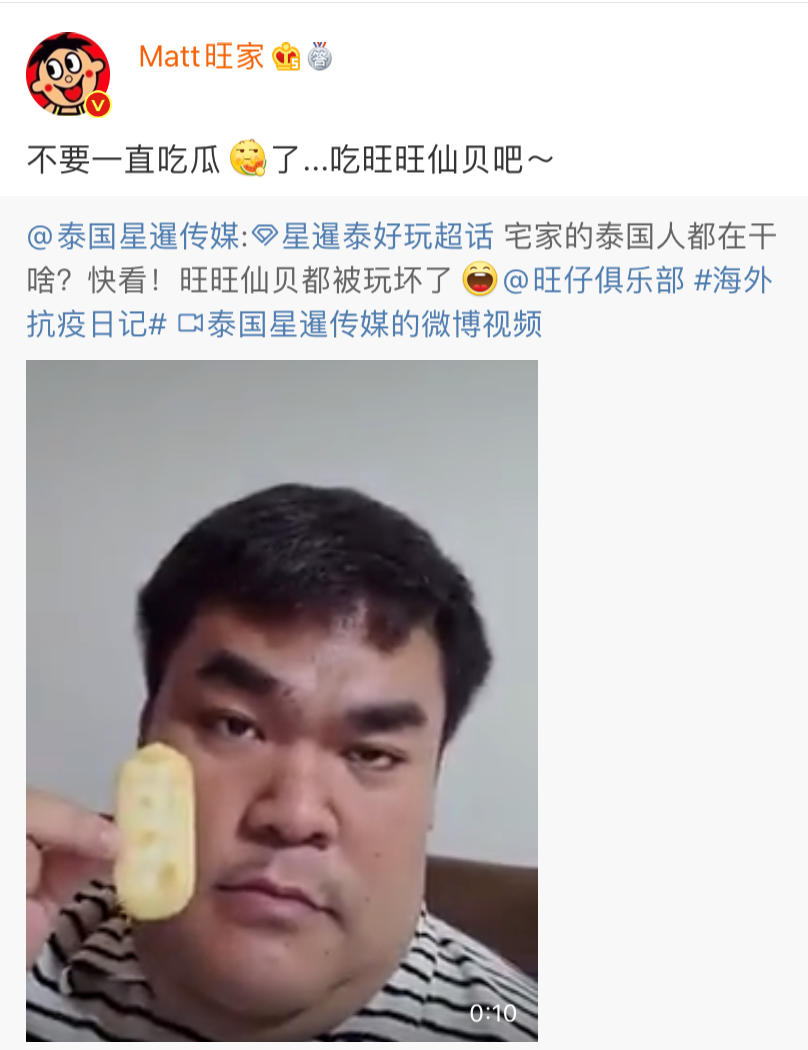Play the 0:10 video of the rice cracker
The height and width of the screenshot is (1050, 808).
281,700
